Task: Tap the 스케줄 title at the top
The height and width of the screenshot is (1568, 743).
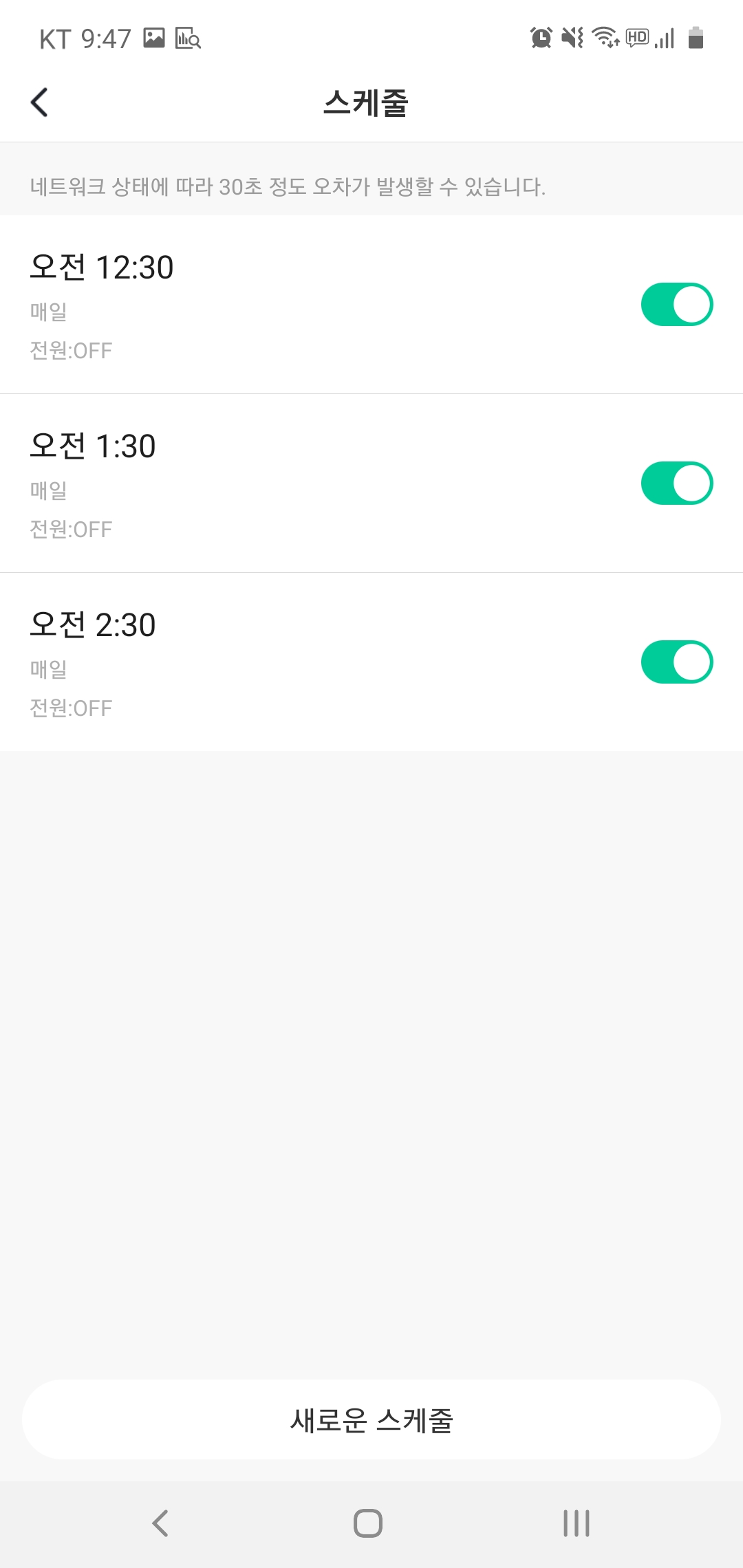Action: tap(367, 102)
